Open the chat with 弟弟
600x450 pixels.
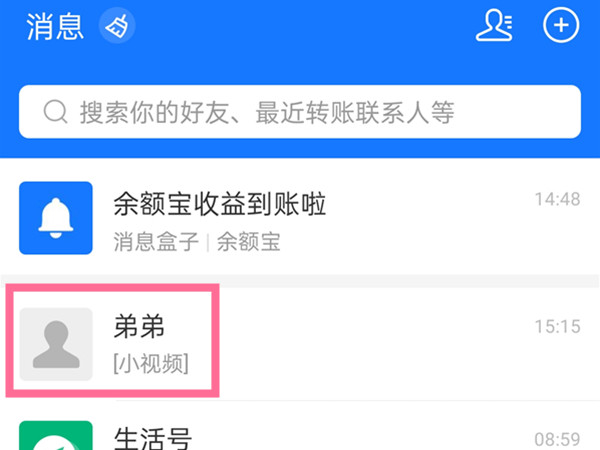(x=300, y=341)
